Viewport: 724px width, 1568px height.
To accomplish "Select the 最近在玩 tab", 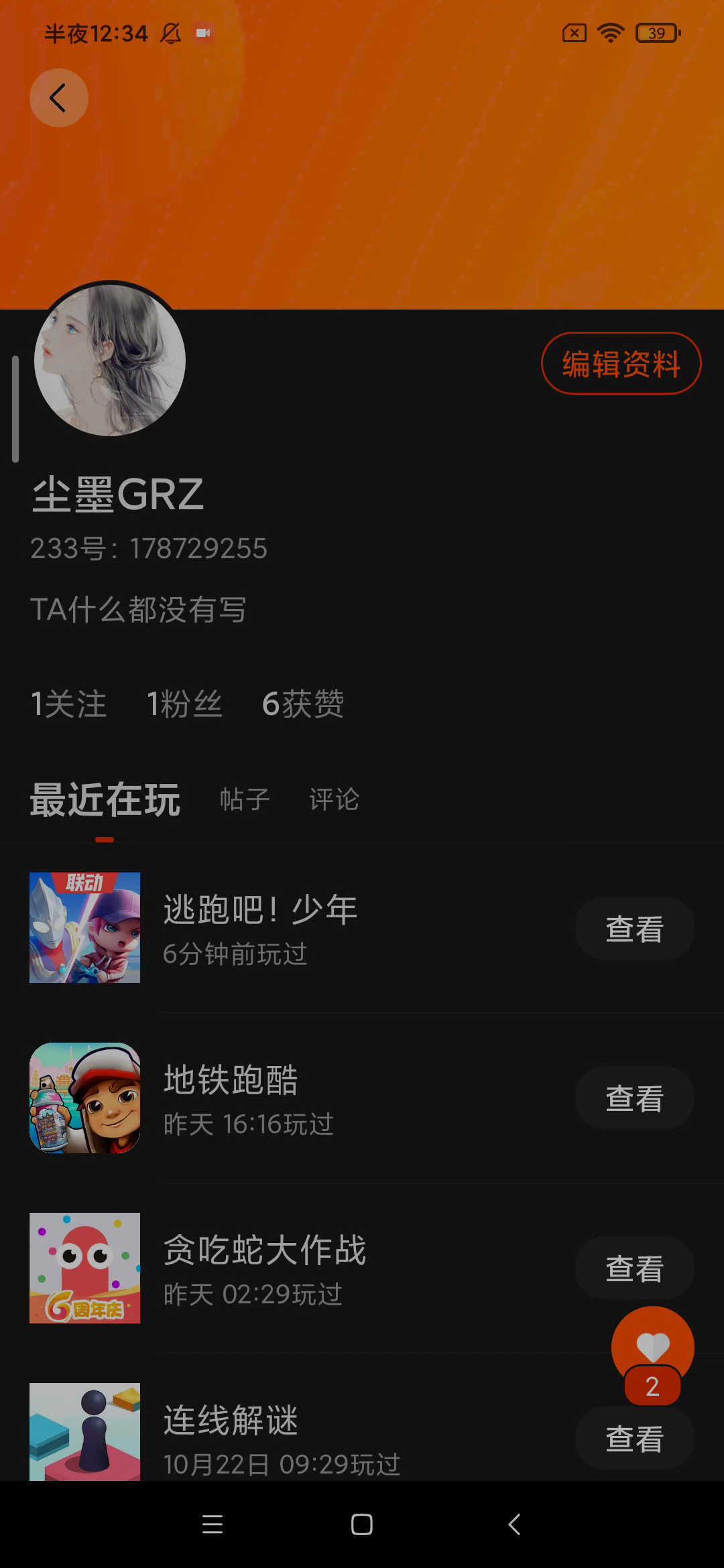I will pyautogui.click(x=105, y=799).
